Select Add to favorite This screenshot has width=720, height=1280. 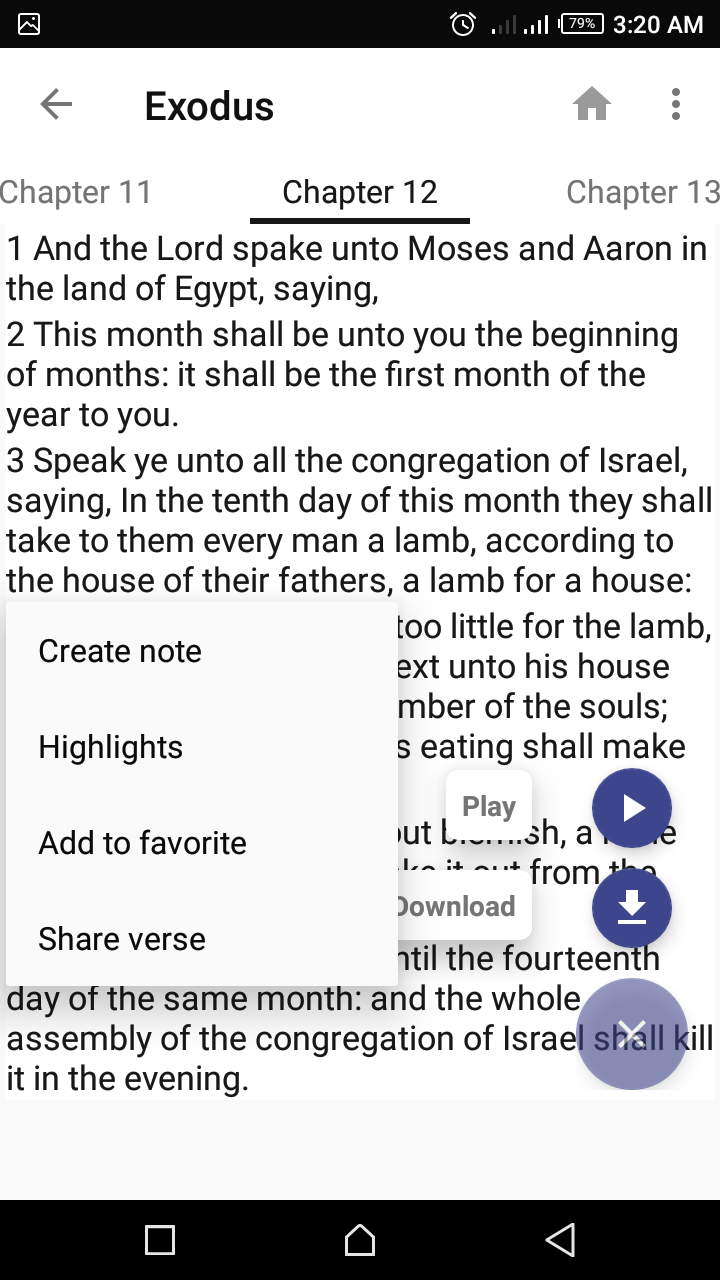click(141, 843)
